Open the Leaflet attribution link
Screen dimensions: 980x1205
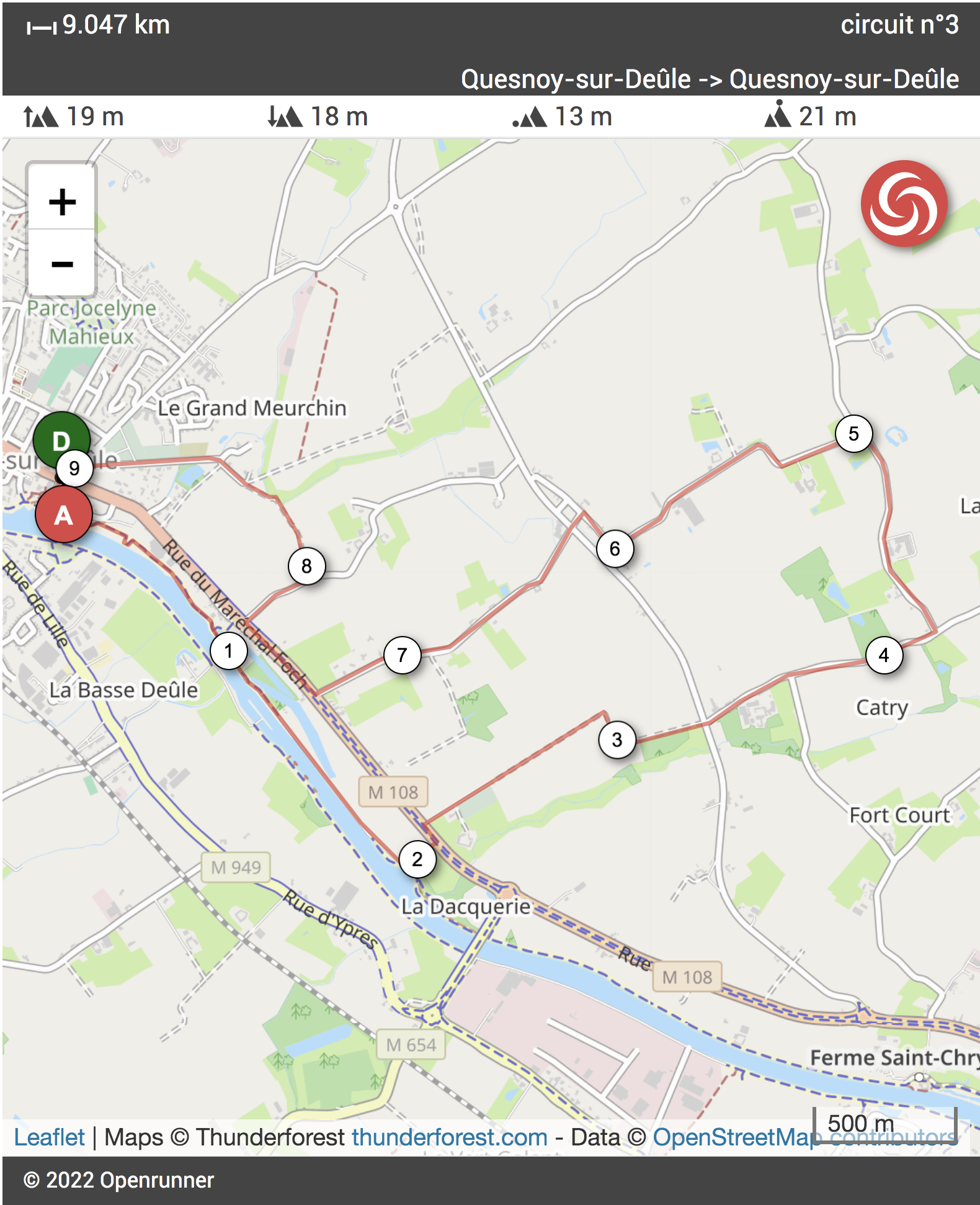tap(49, 1137)
